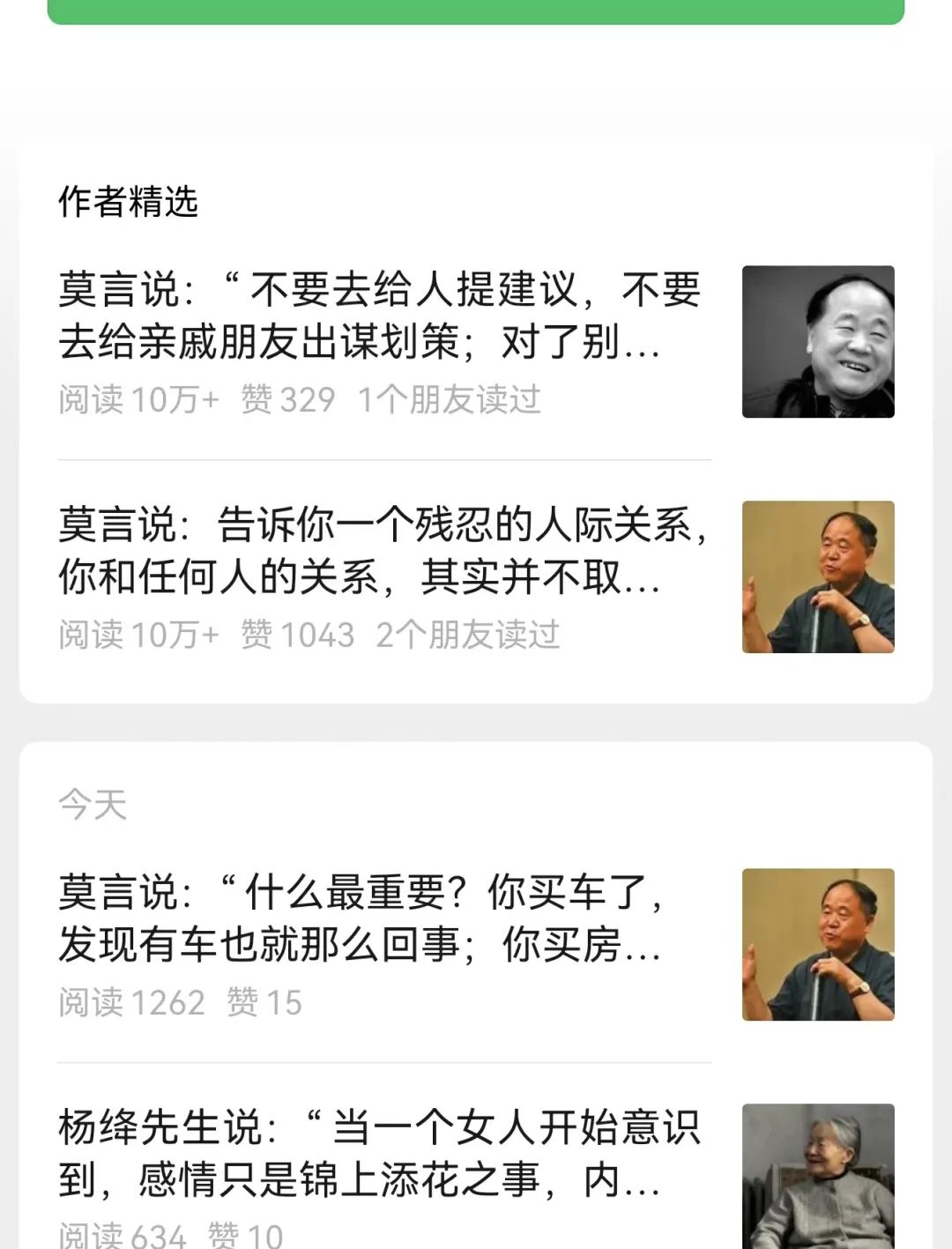The image size is (952, 1249).
Task: Tap 阅读1262 on the 什么最重要 article
Action: (130, 1002)
